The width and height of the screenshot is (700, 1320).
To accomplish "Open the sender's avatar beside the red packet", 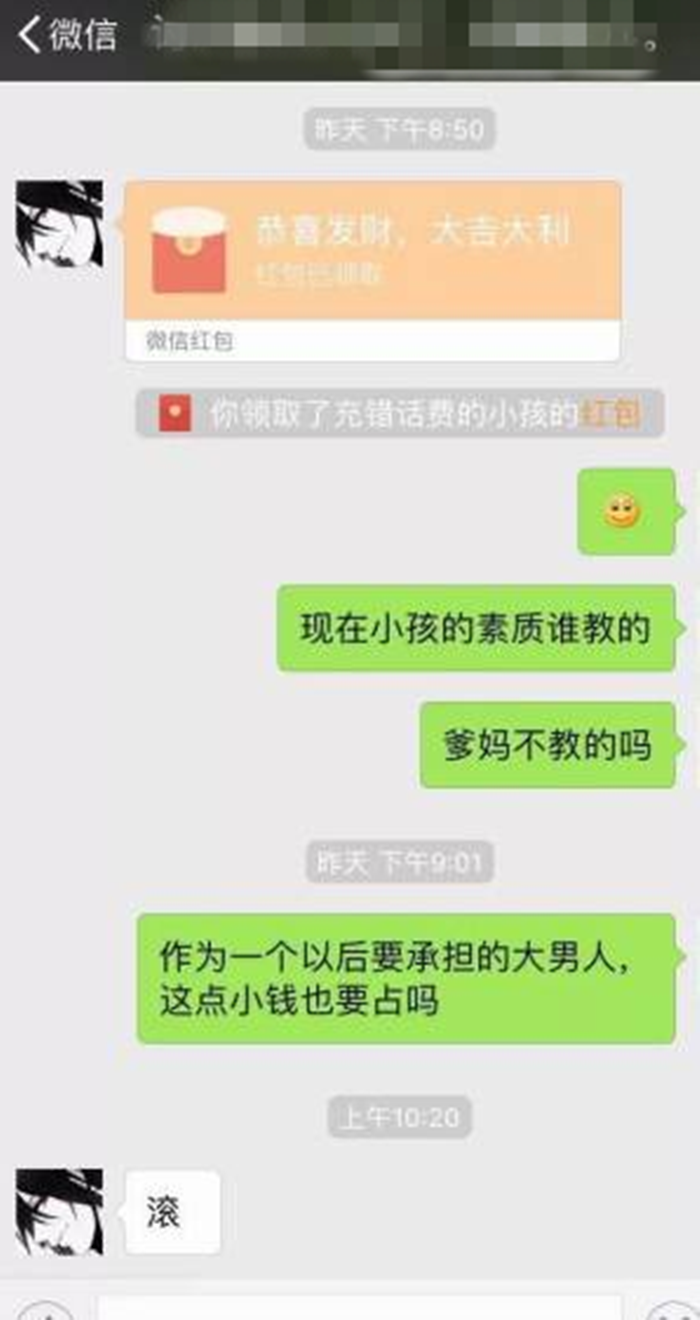I will 60,224.
